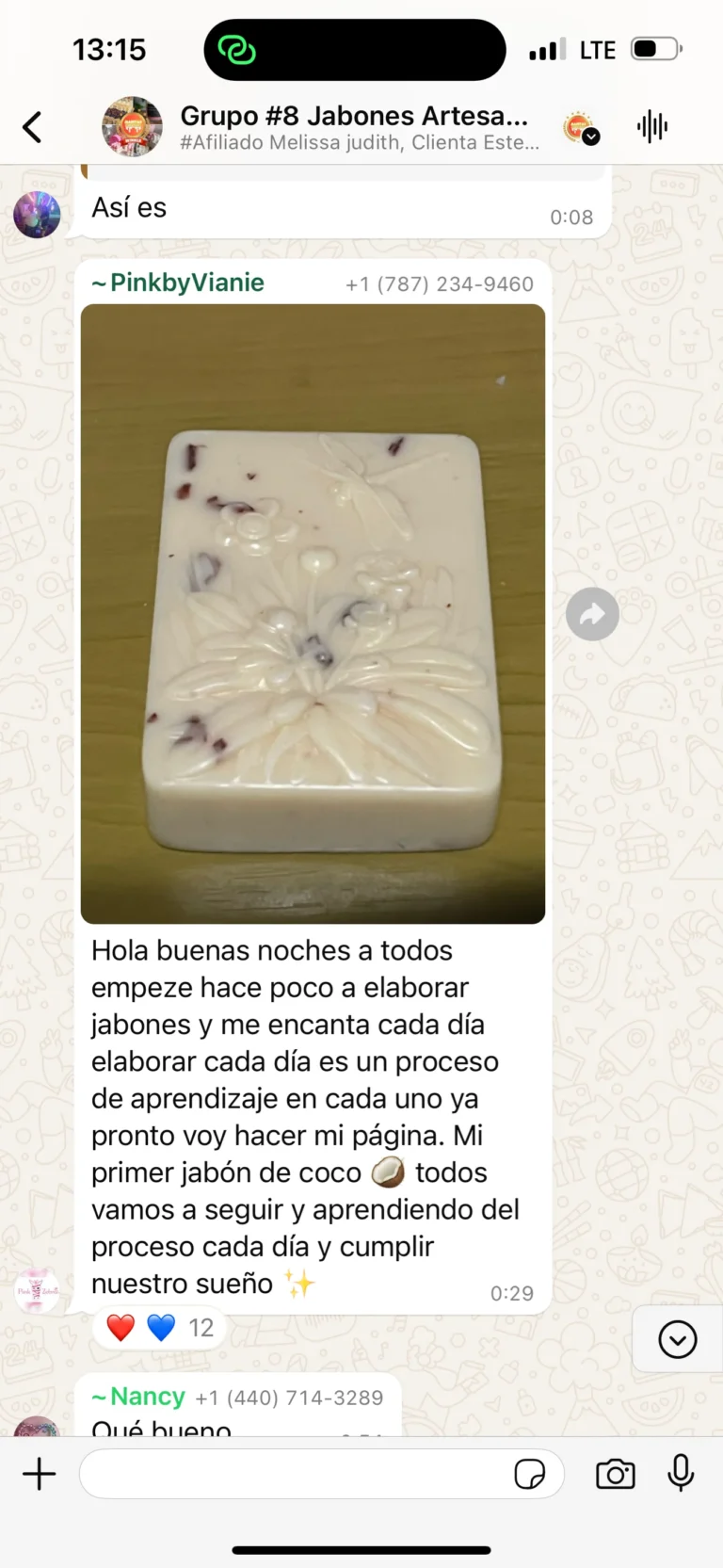The image size is (723, 1568).
Task: Record a voice message with microphone
Action: pos(681,1474)
